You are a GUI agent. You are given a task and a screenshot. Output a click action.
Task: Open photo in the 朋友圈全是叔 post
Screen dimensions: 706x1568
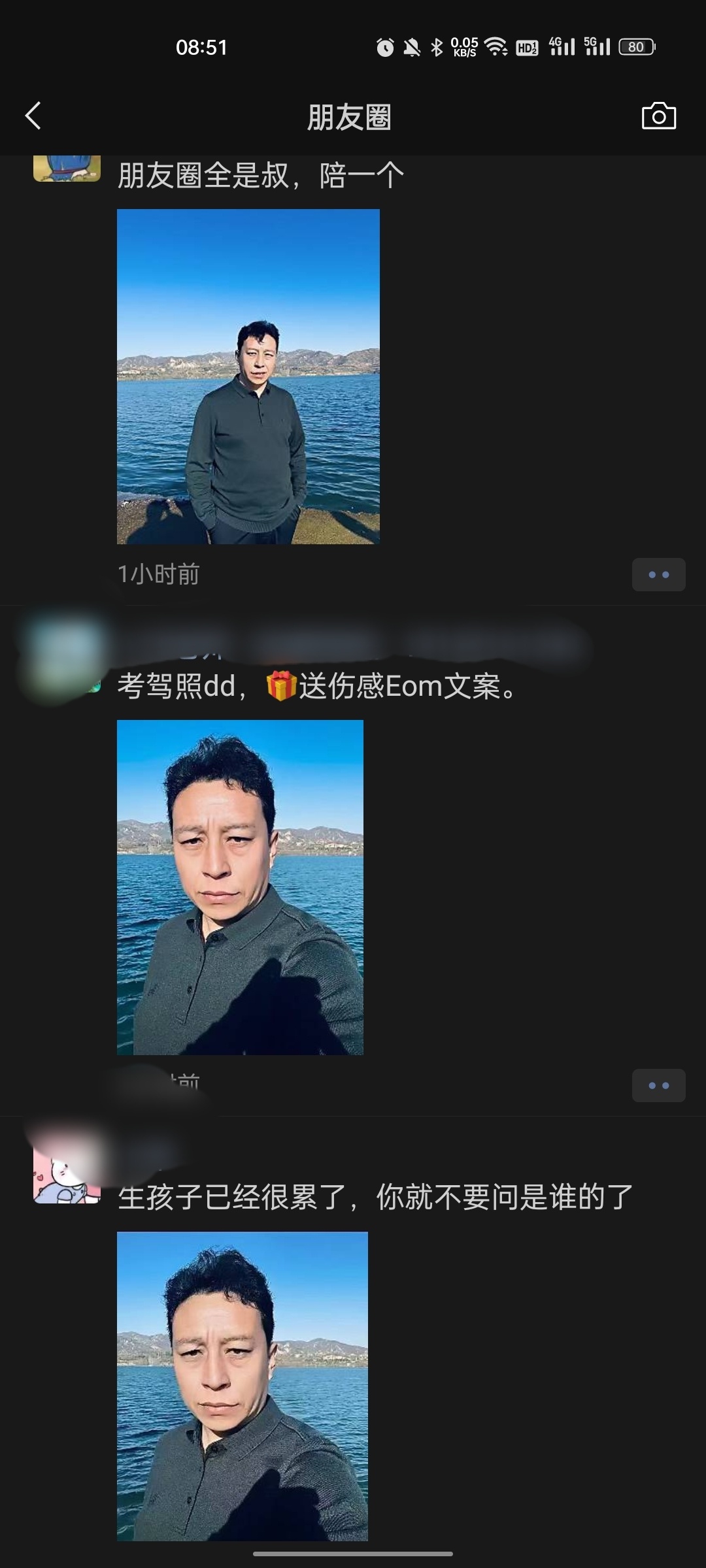(248, 376)
